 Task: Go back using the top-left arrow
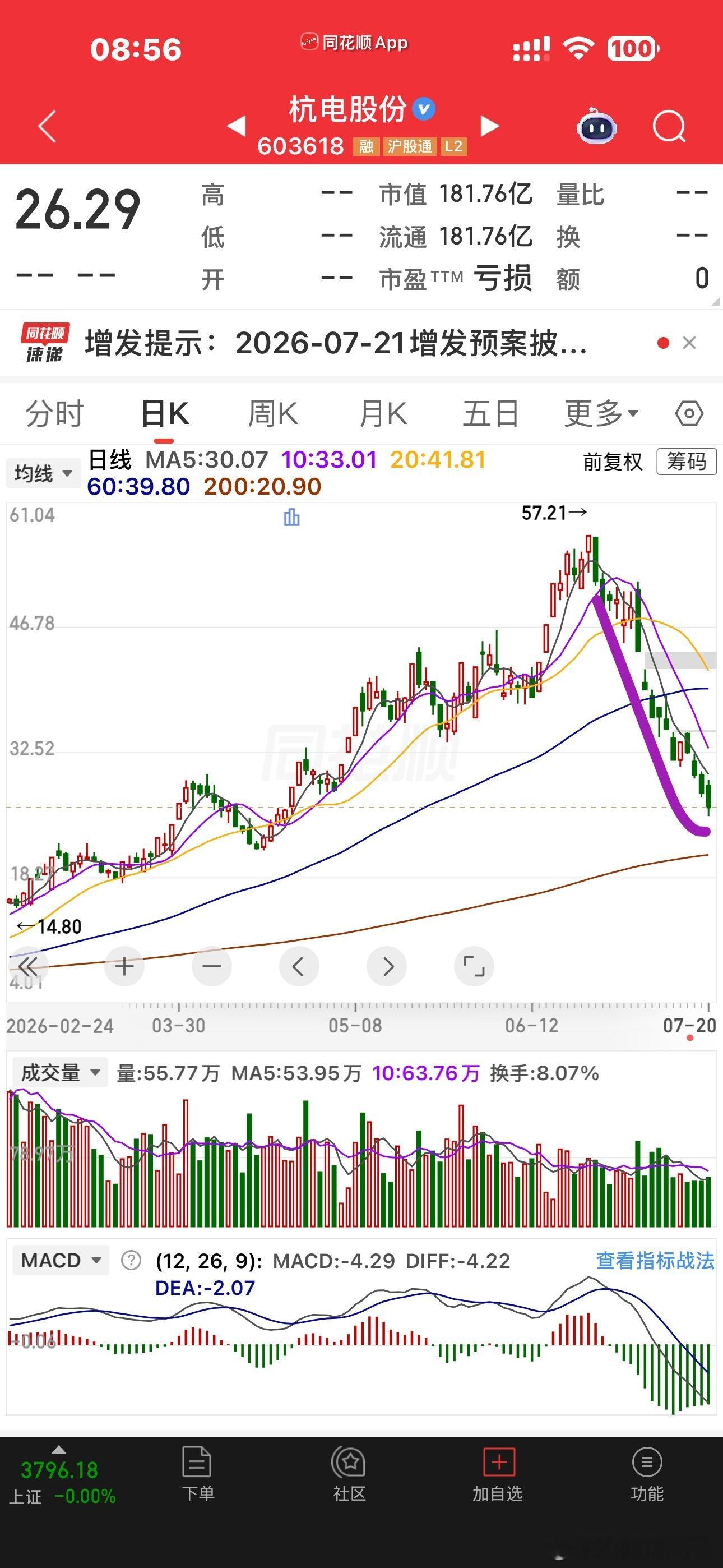click(x=47, y=126)
